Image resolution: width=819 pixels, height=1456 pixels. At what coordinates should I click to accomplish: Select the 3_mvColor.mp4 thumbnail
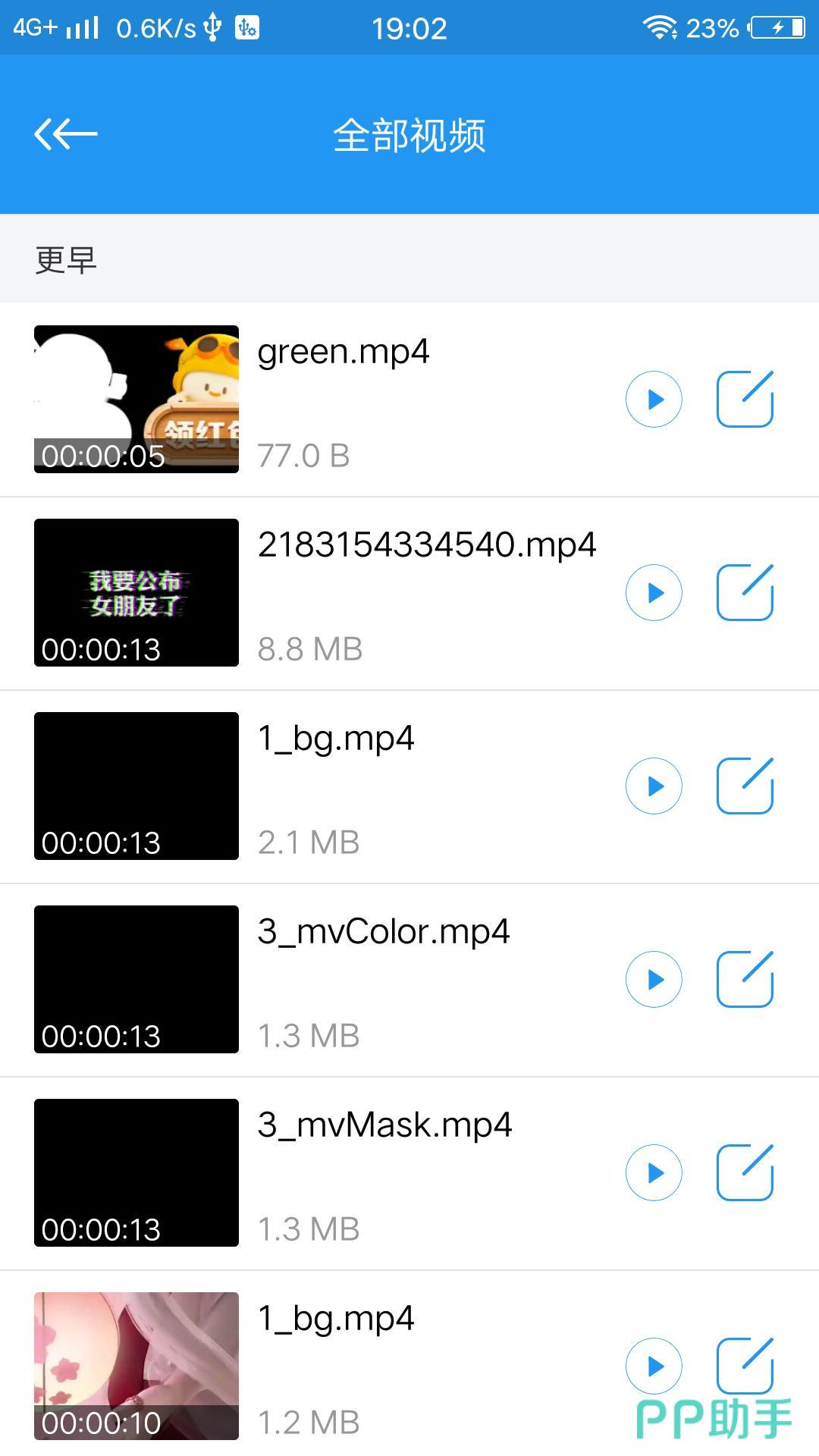(136, 979)
